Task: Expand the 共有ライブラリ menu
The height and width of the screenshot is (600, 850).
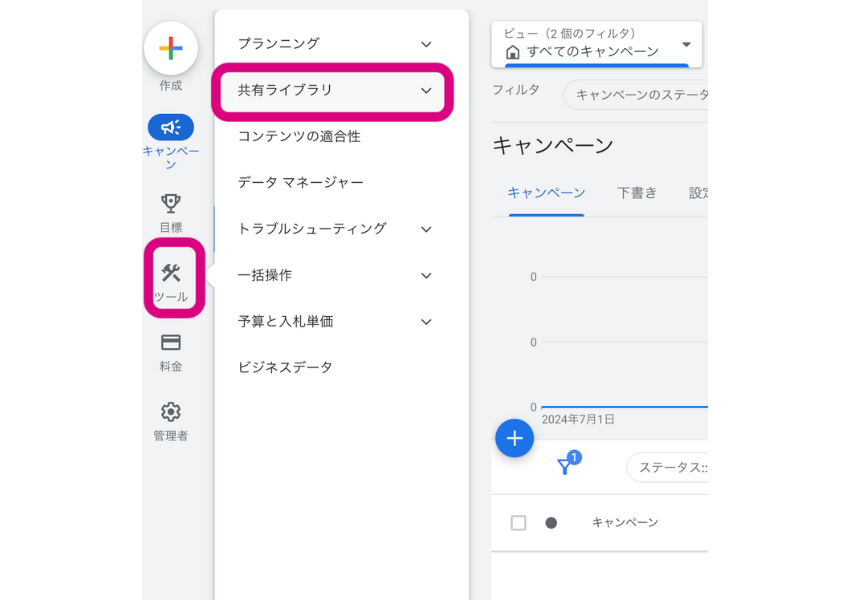Action: coord(334,90)
